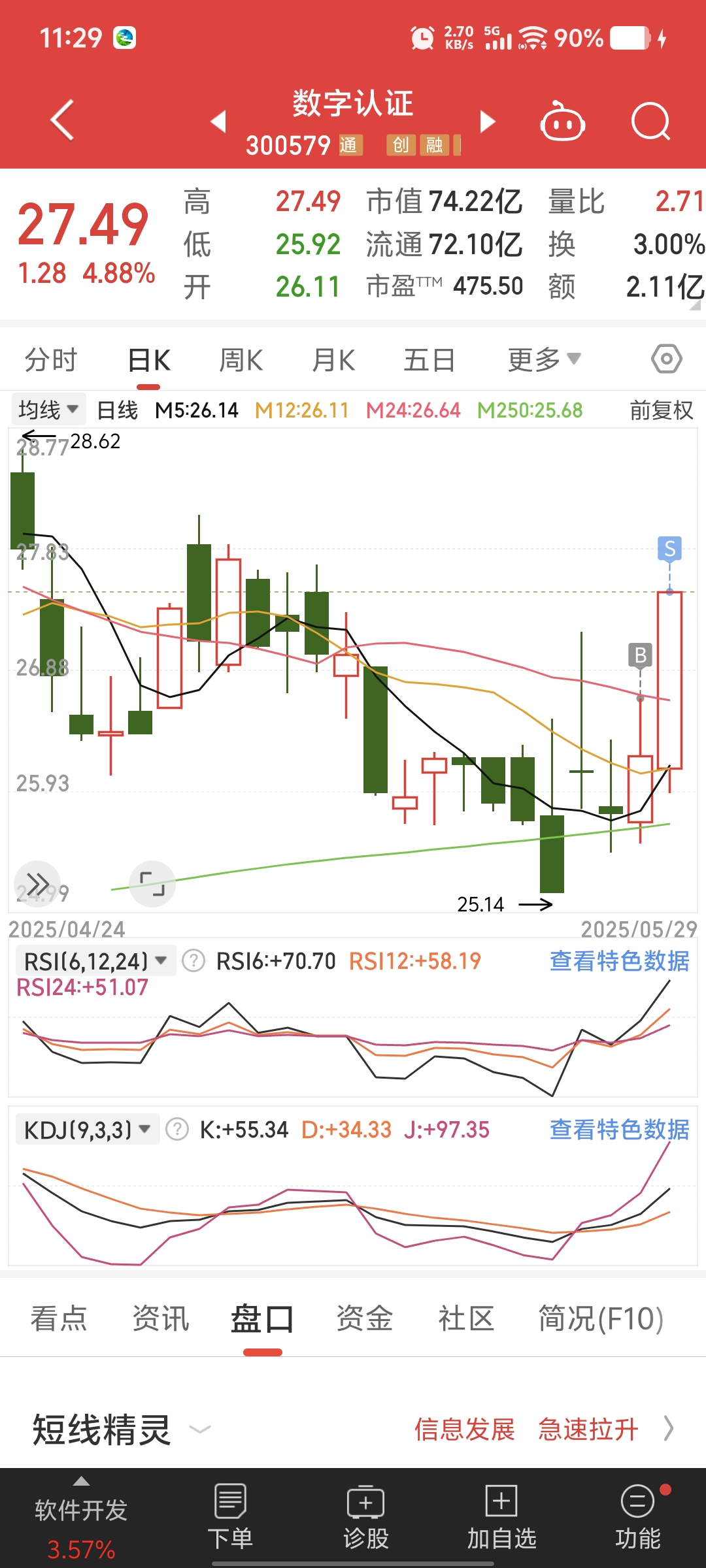Open chart settings hexagon icon
This screenshot has width=706, height=1568.
(x=666, y=359)
